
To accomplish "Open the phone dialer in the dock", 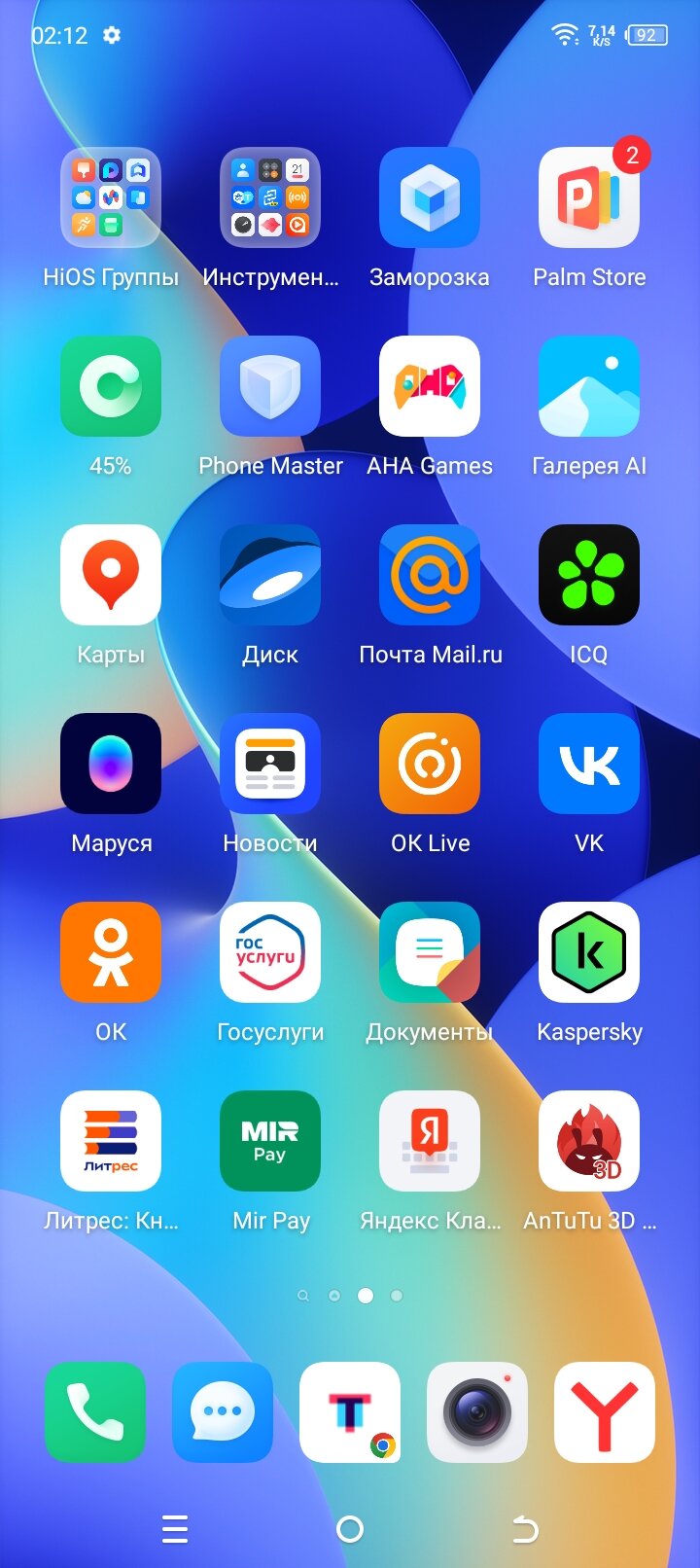I will (x=95, y=1412).
